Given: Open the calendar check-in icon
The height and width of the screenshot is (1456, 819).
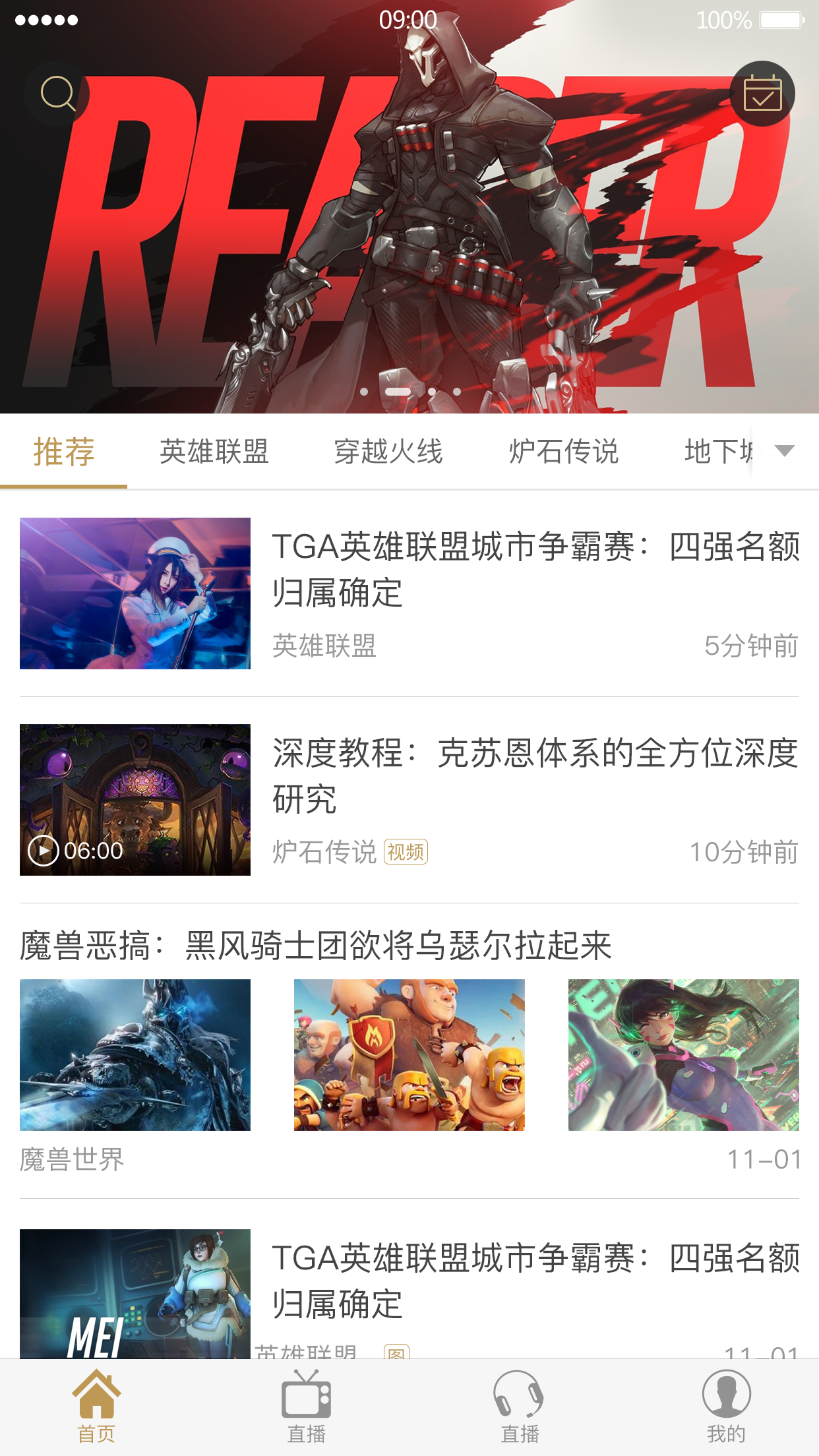Looking at the screenshot, I should pos(762,94).
